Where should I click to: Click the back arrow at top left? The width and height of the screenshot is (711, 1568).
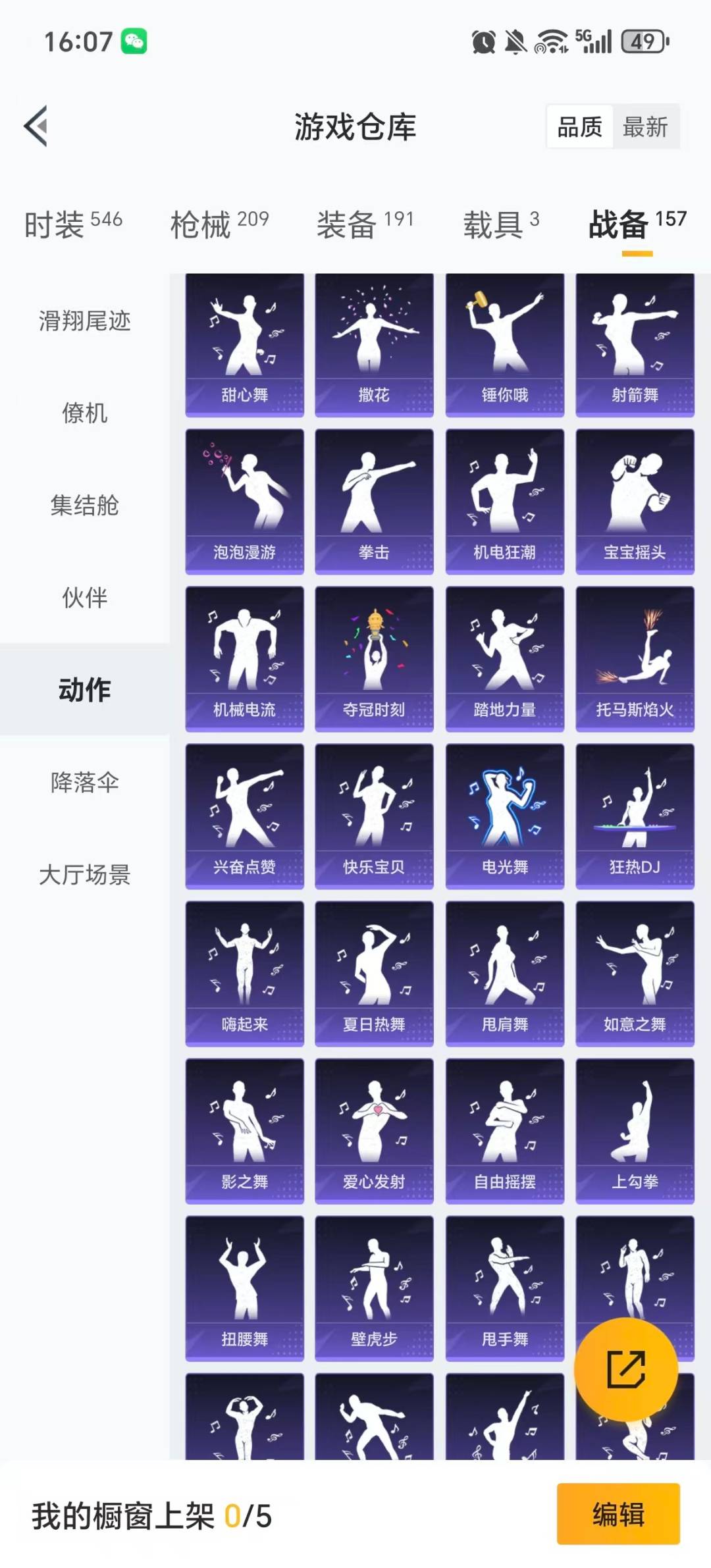point(38,127)
